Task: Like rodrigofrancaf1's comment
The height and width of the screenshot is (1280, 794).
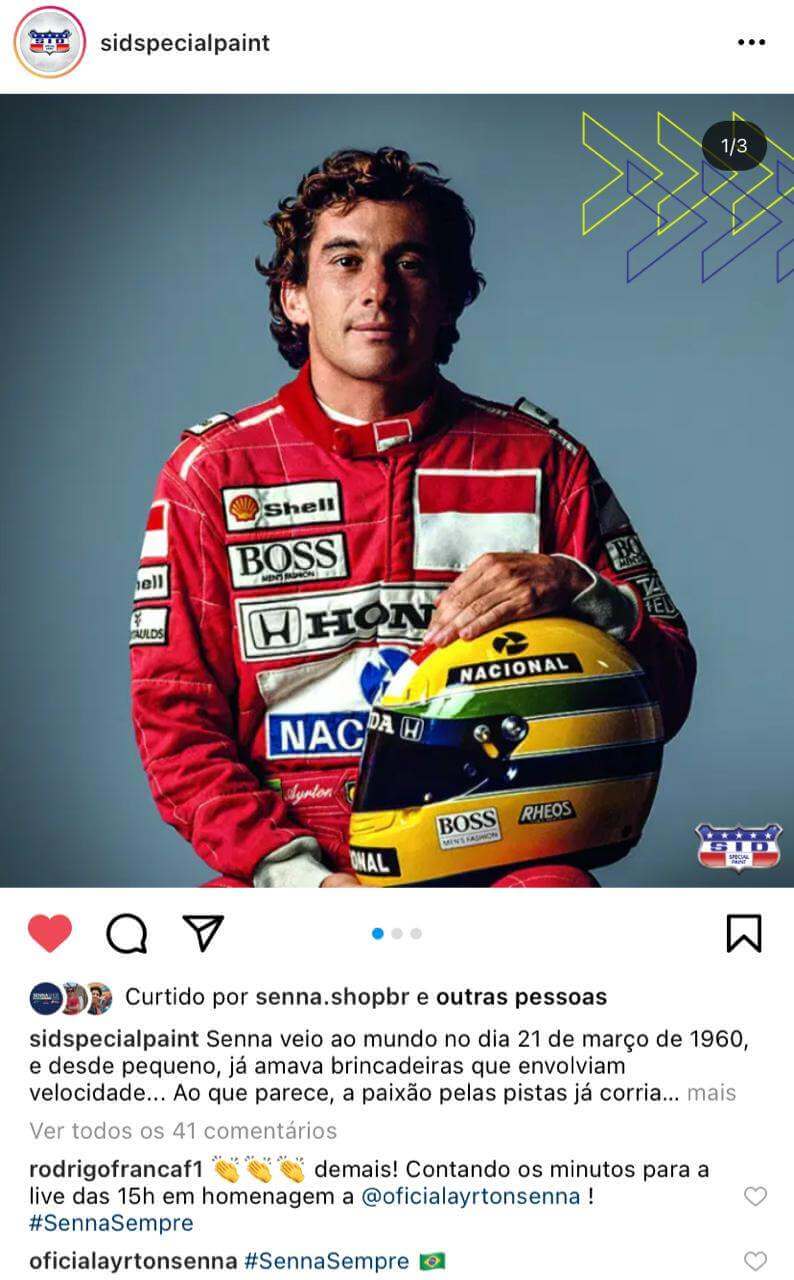Action: coord(756,1196)
